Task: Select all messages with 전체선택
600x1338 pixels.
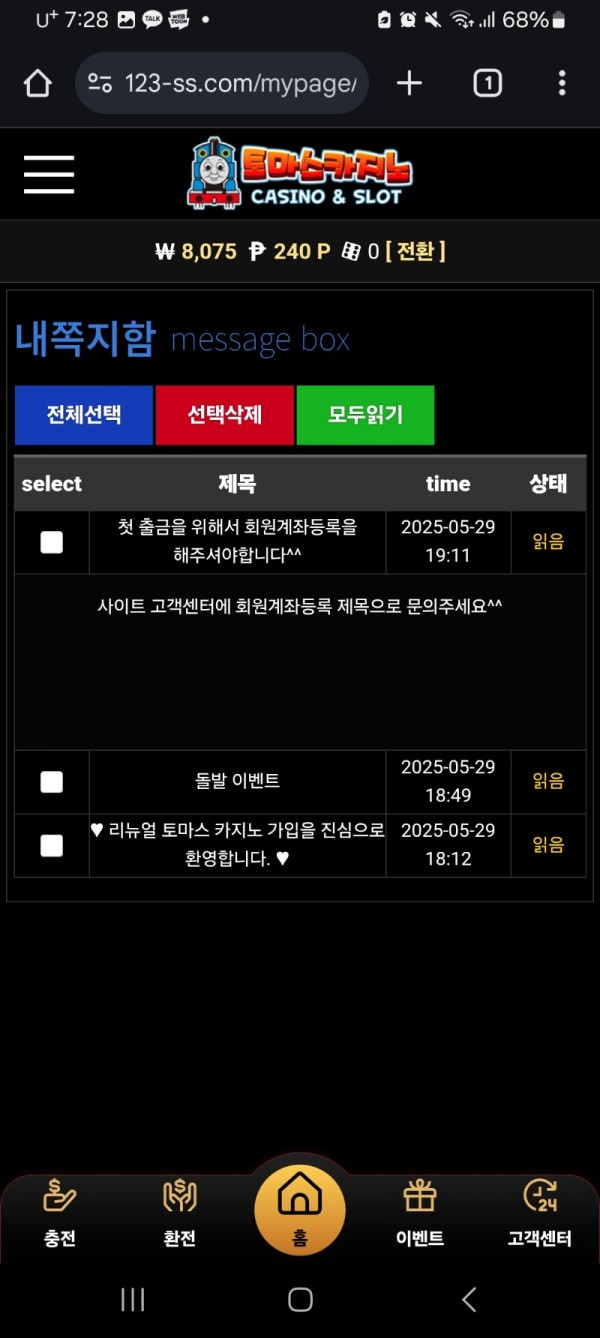Action: coord(84,415)
